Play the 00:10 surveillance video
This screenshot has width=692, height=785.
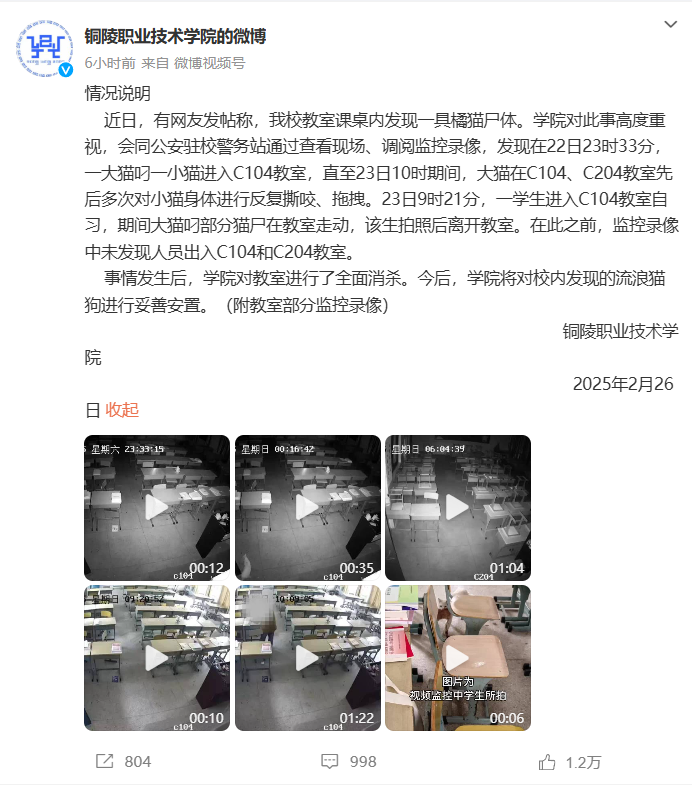click(157, 658)
